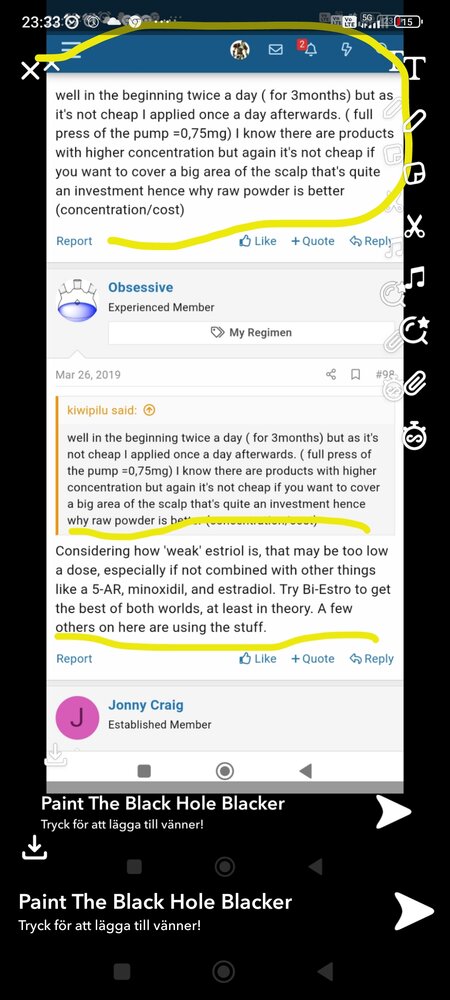Attach a link with the white paperclip
Screen dimensions: 450x1000
tap(415, 384)
